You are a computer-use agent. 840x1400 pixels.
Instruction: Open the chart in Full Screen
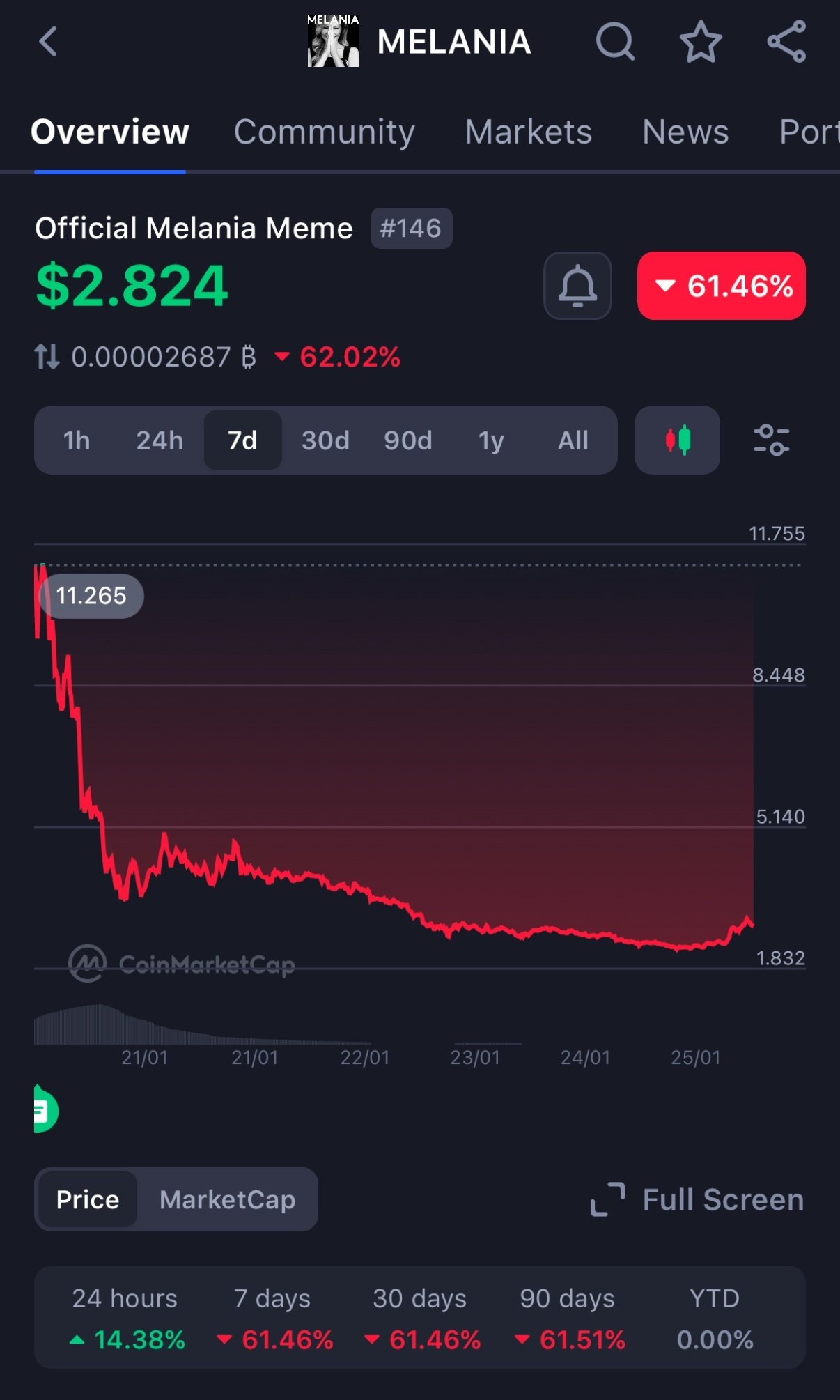click(x=697, y=1199)
